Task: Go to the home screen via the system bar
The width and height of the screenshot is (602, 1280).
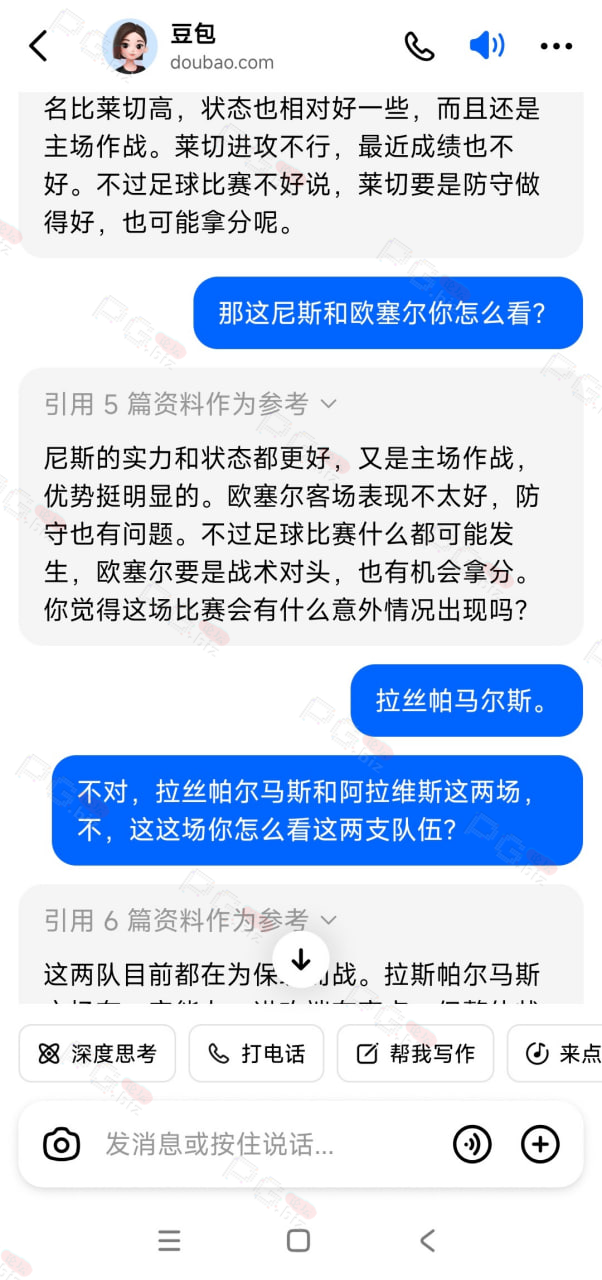Action: (x=298, y=1241)
